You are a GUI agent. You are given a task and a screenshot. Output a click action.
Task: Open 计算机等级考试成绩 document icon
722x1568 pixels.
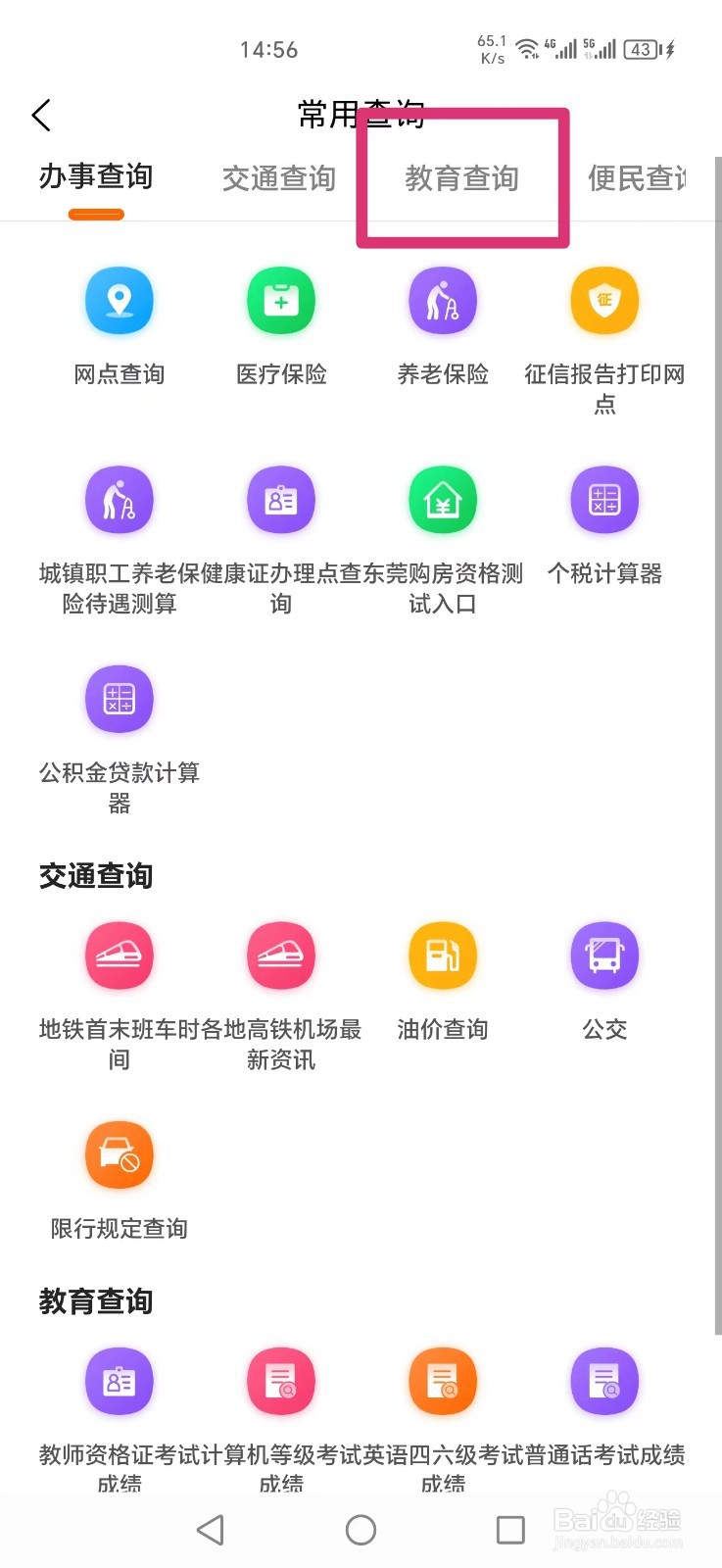(280, 1380)
